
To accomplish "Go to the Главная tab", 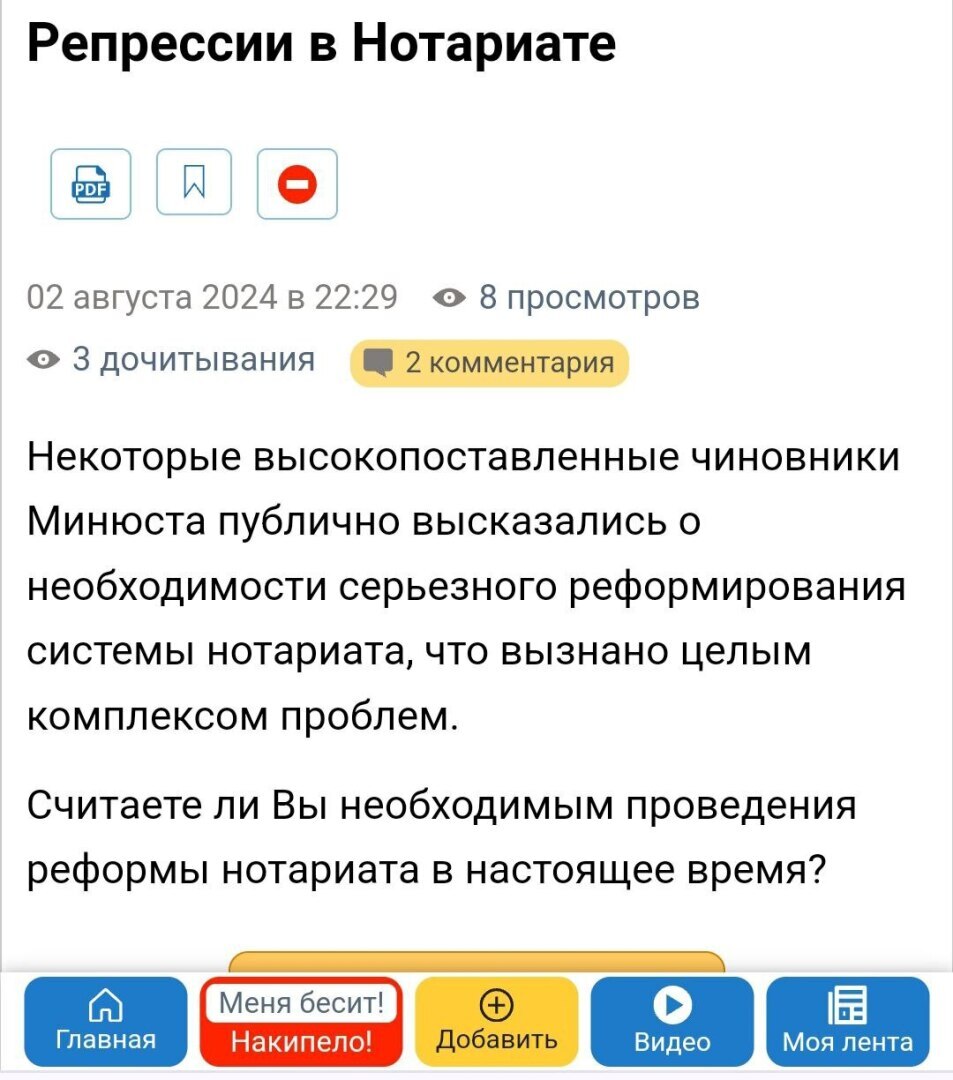I will [x=106, y=1021].
